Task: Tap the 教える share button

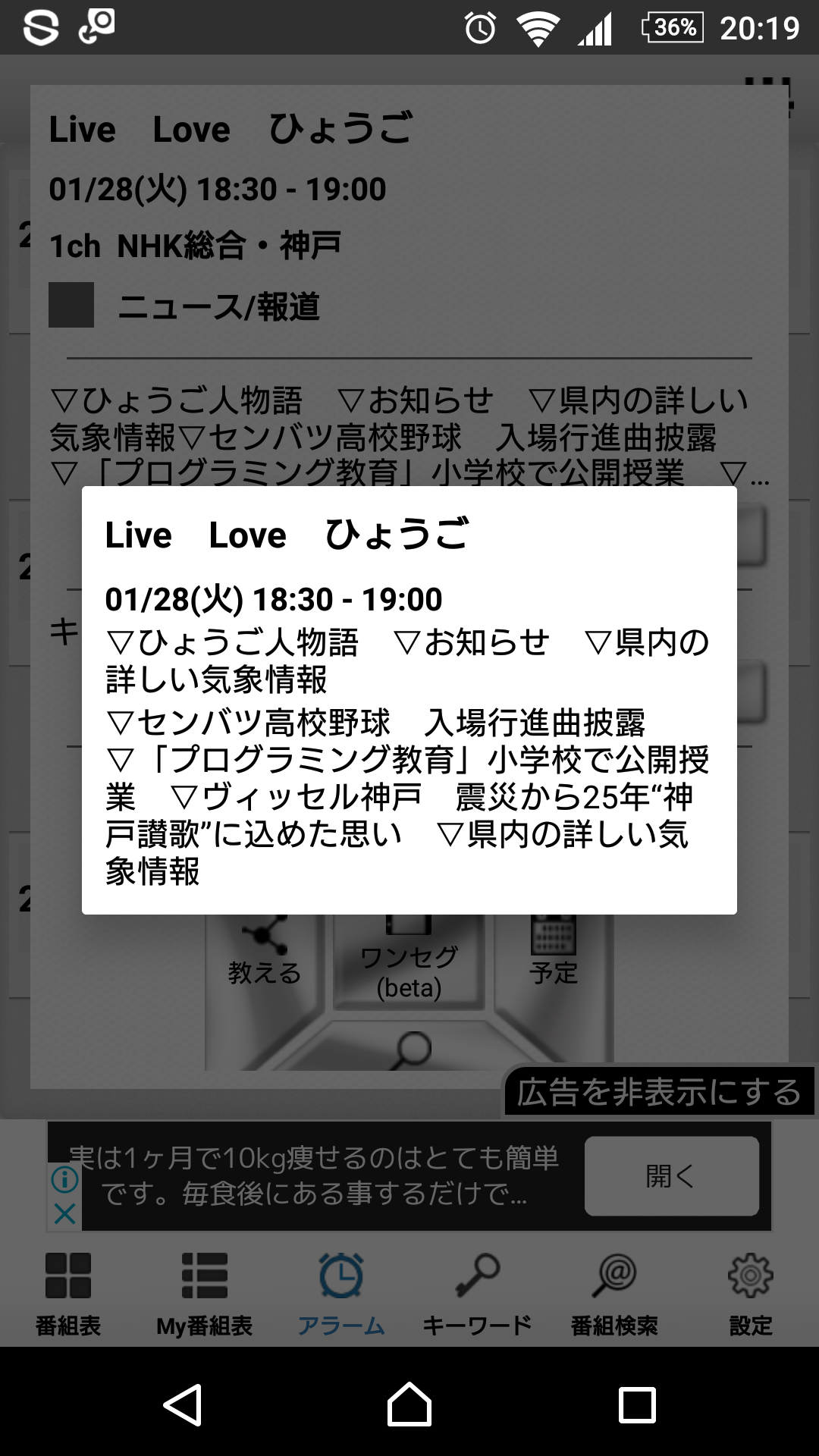Action: tap(265, 954)
